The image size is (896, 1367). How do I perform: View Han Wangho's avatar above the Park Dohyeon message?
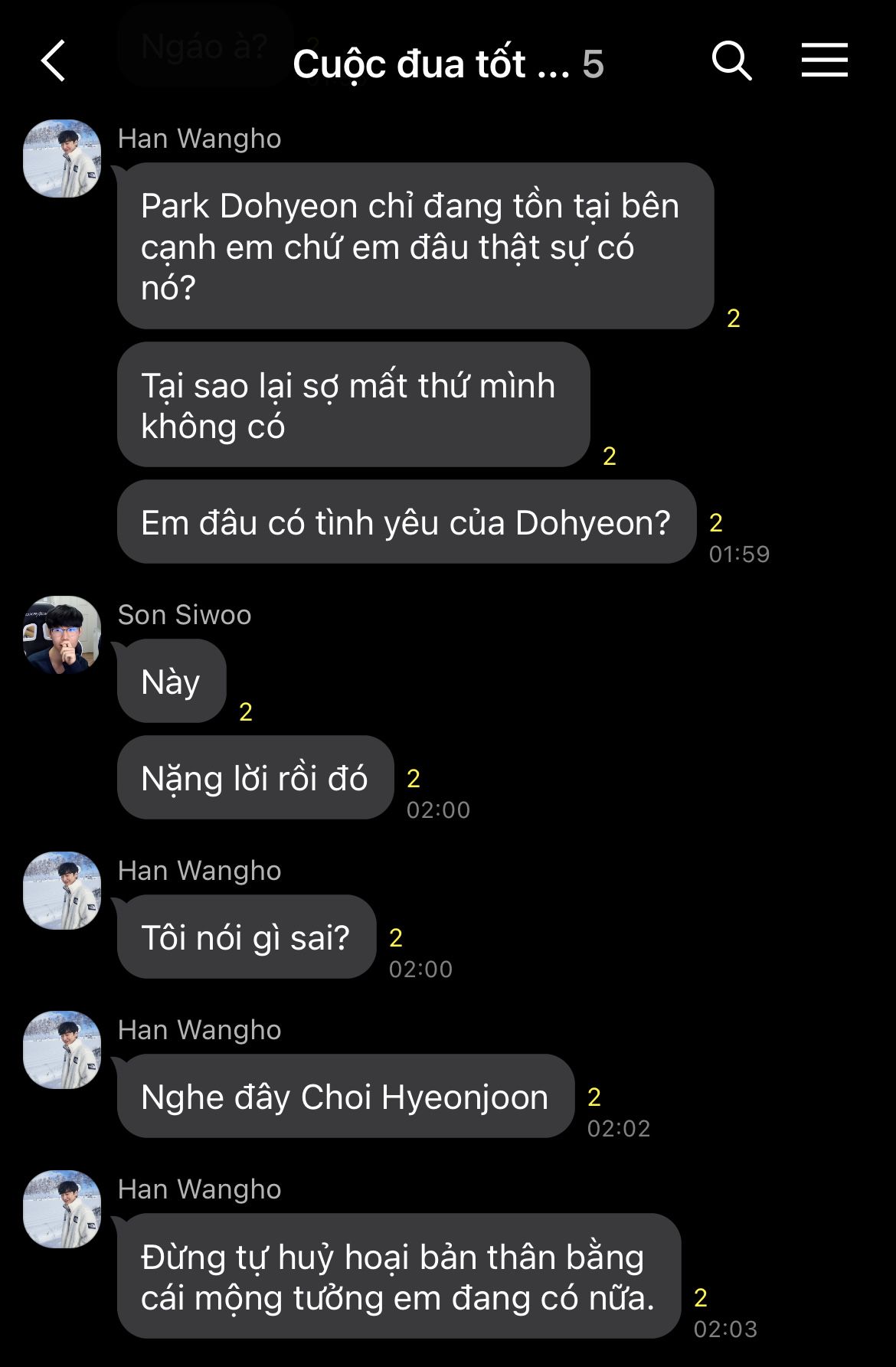(x=62, y=159)
